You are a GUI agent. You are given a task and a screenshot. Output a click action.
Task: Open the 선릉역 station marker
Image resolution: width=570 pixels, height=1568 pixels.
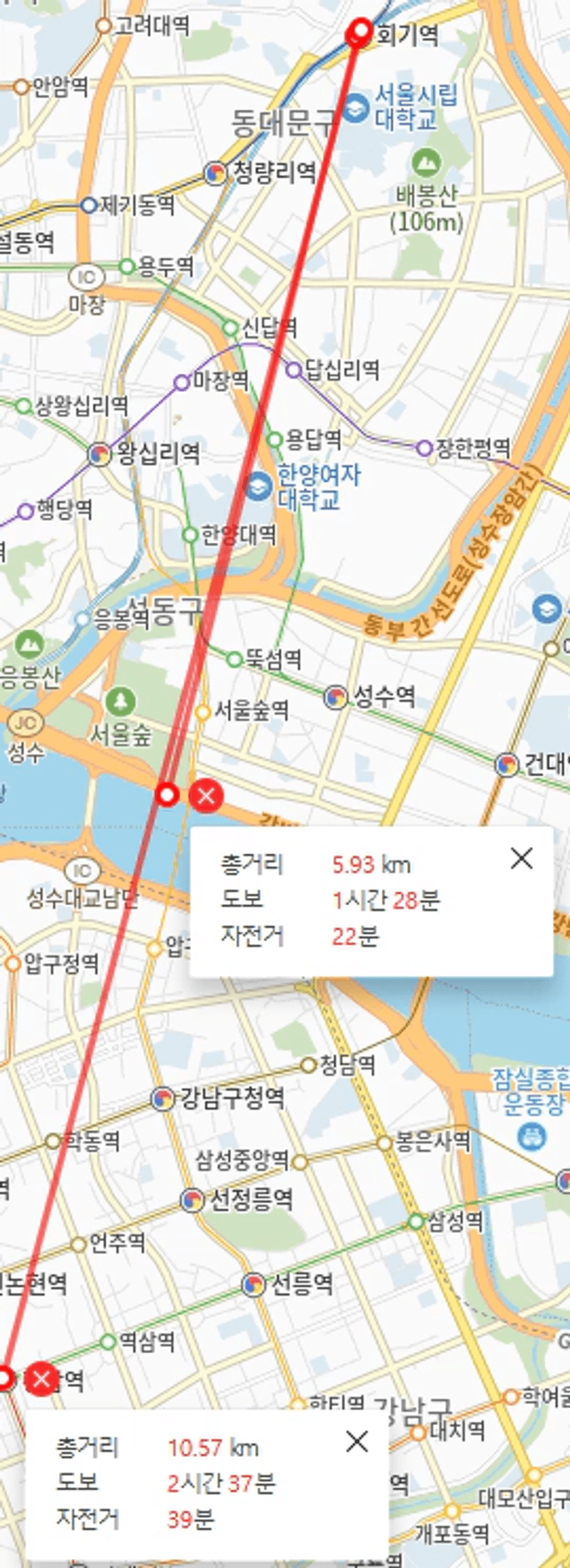(x=254, y=1285)
